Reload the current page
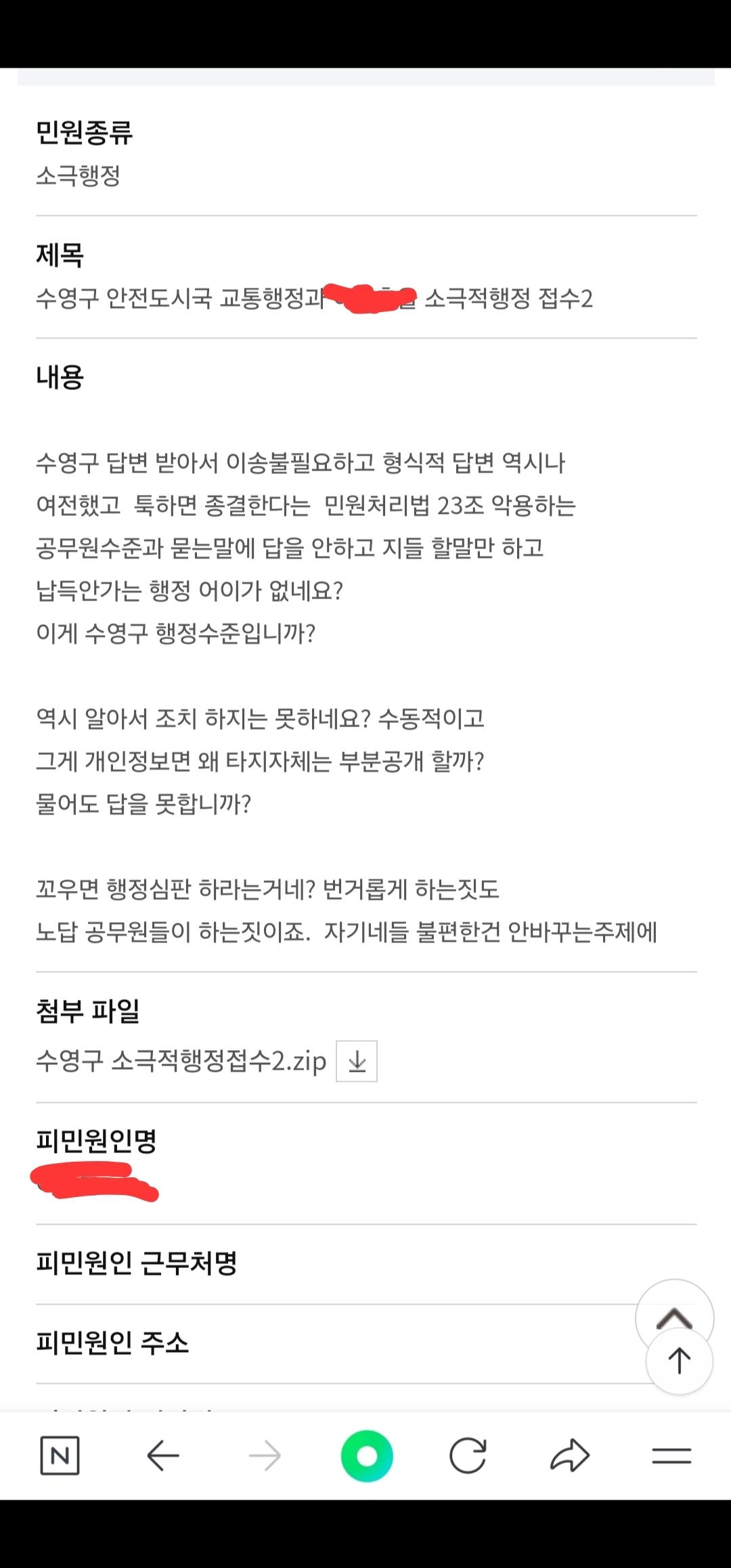Screen dimensions: 731x1568 (468, 1456)
